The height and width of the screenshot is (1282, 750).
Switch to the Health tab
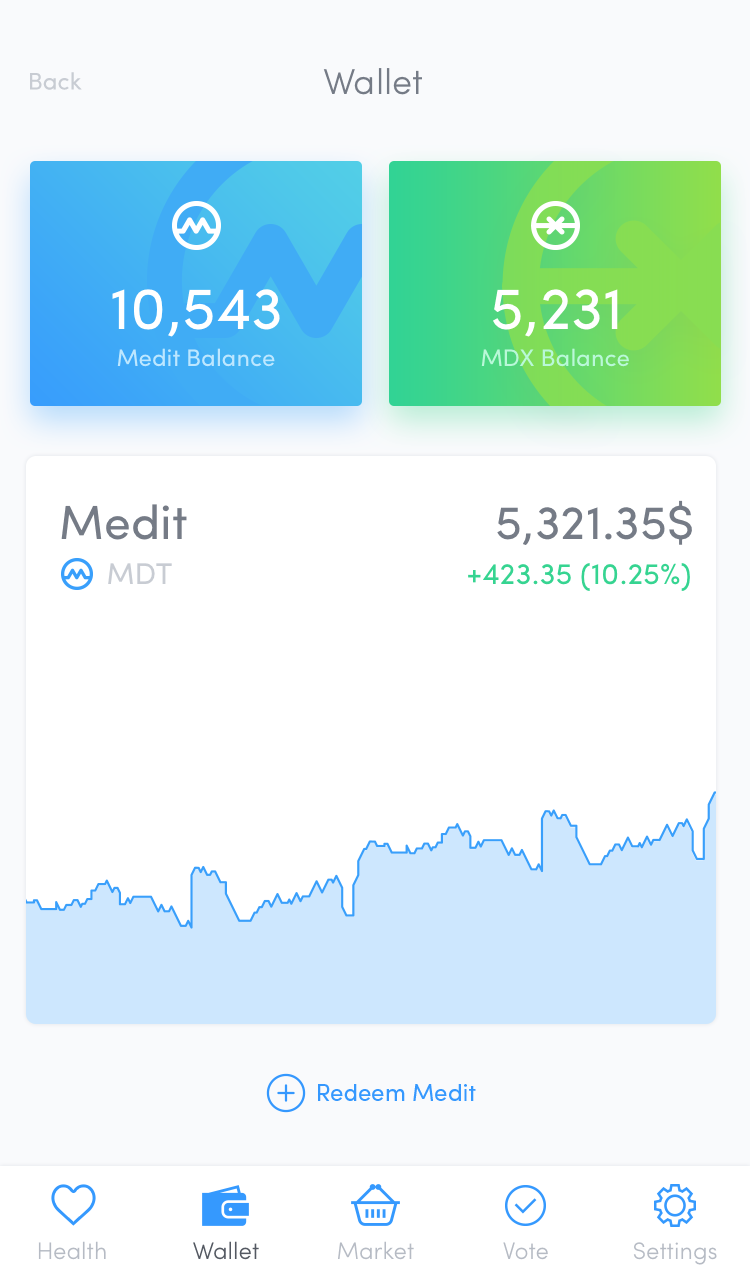(x=73, y=1222)
